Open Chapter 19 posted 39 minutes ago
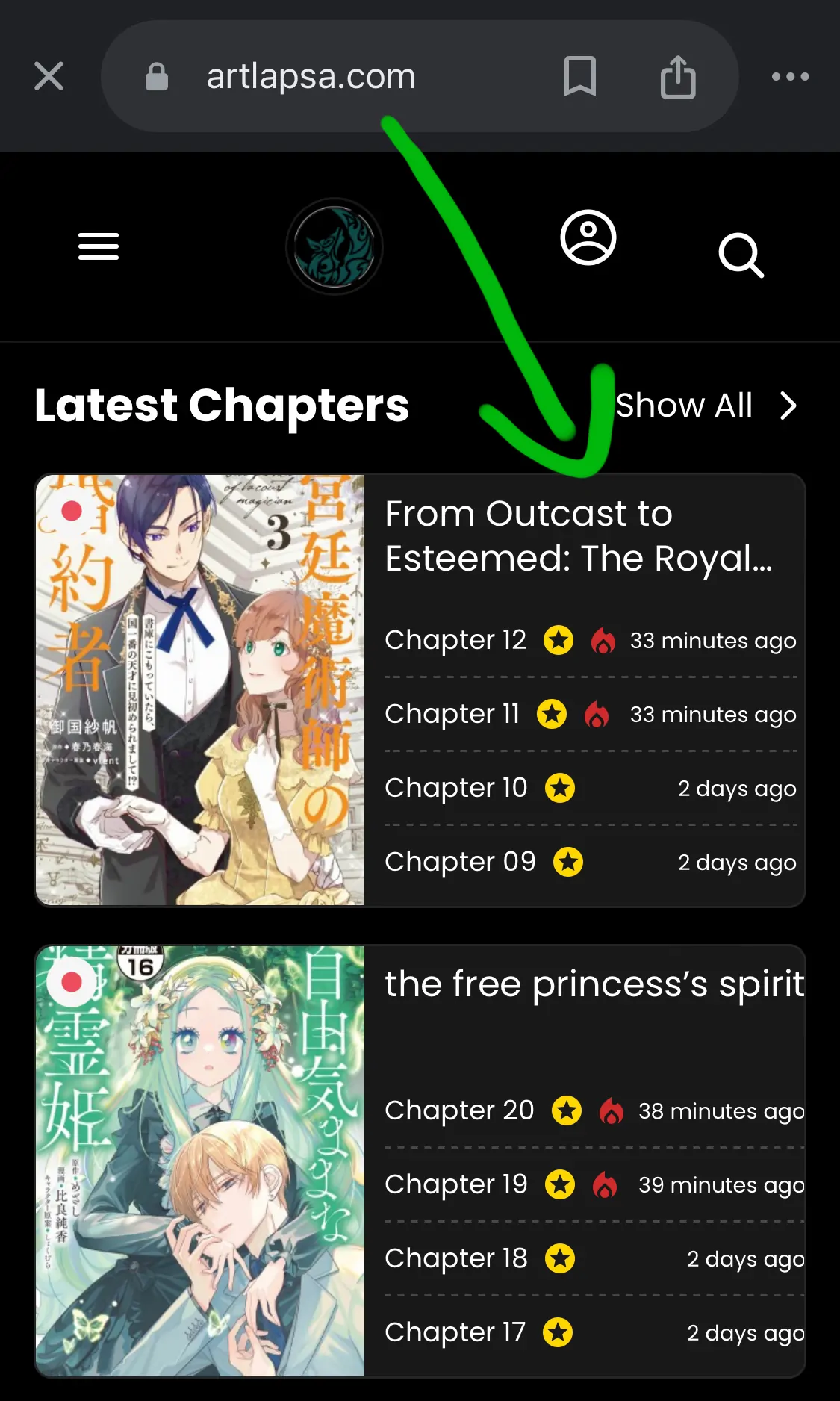Image resolution: width=840 pixels, height=1401 pixels. coord(456,1184)
